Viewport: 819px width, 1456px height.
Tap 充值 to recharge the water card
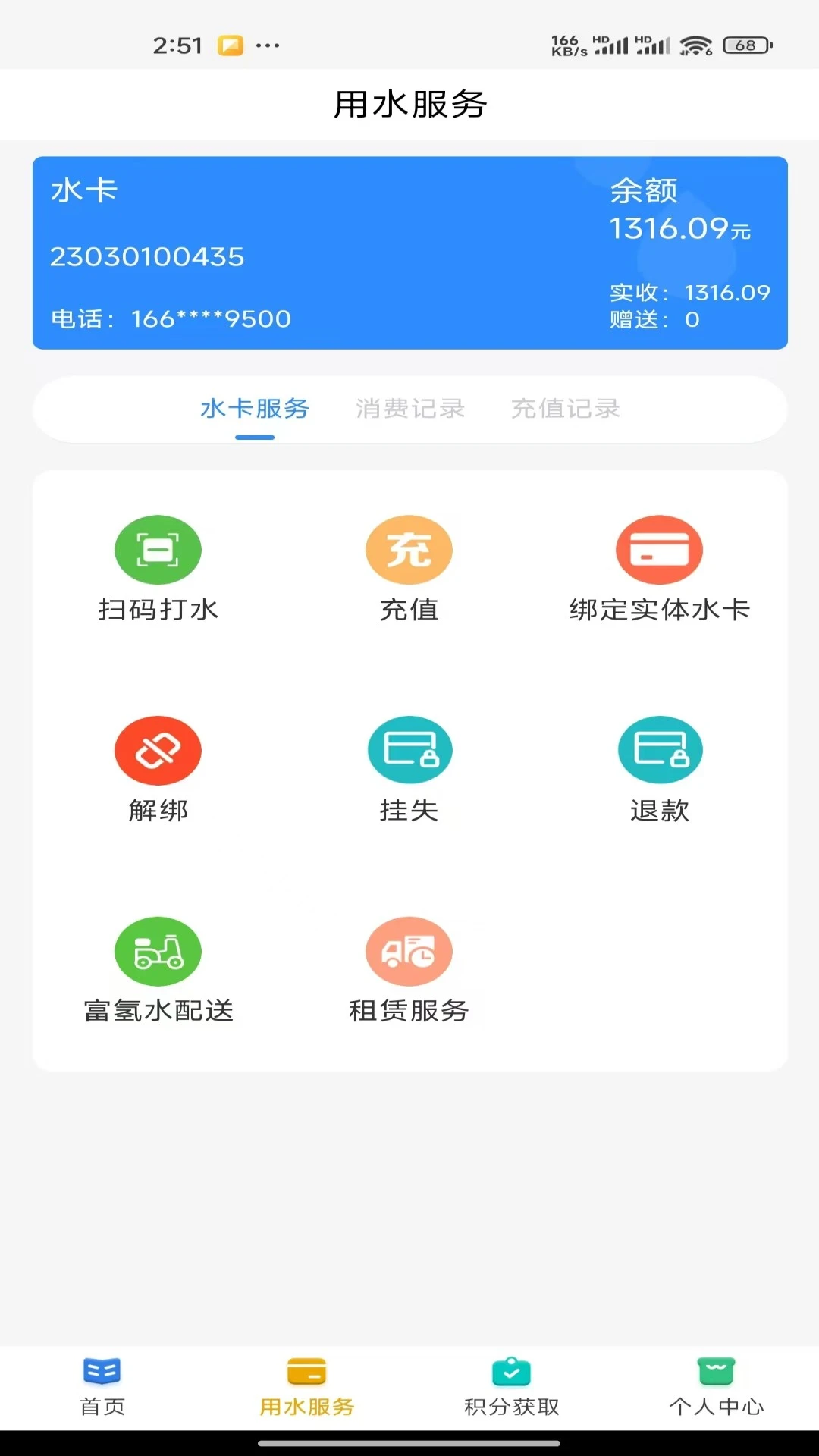pos(409,569)
